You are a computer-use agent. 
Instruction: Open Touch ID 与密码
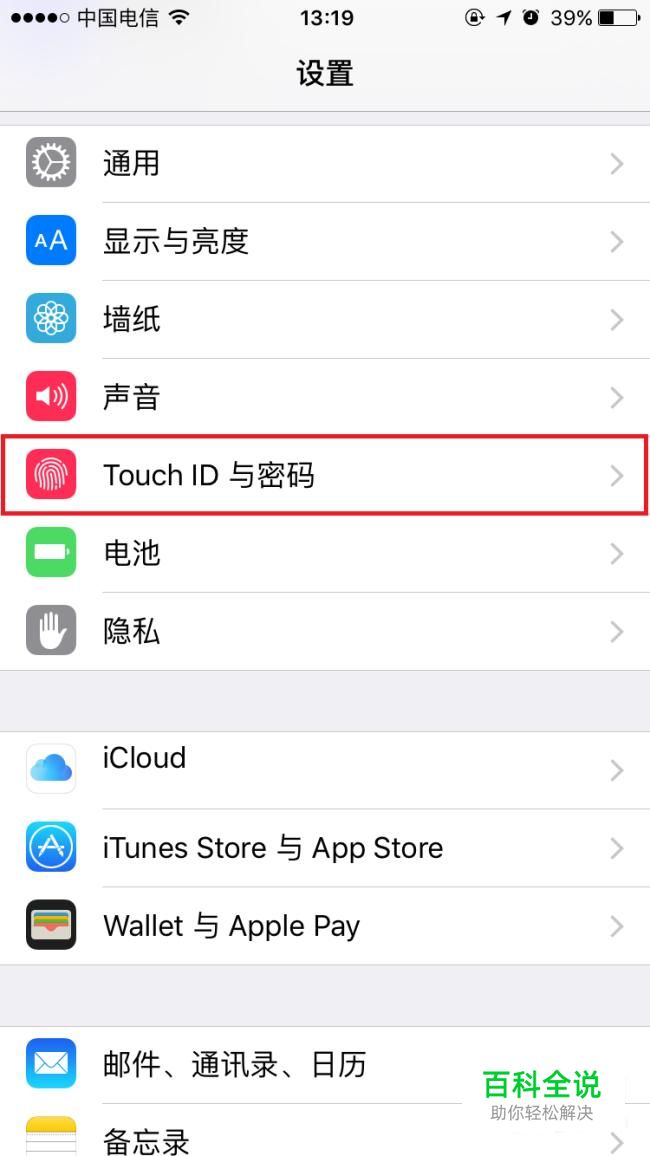pos(325,476)
